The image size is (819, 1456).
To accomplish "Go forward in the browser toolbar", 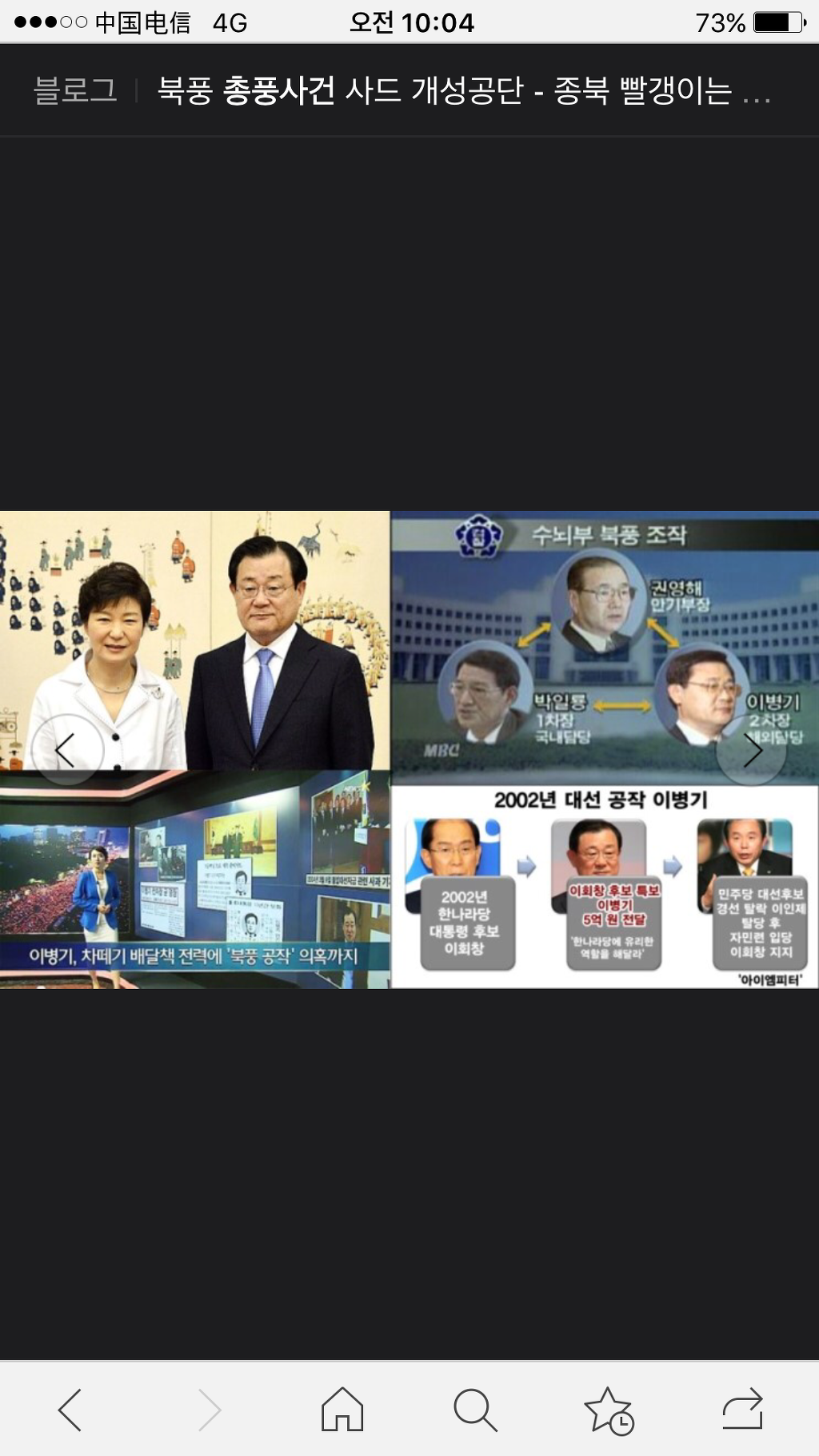I will (209, 1410).
